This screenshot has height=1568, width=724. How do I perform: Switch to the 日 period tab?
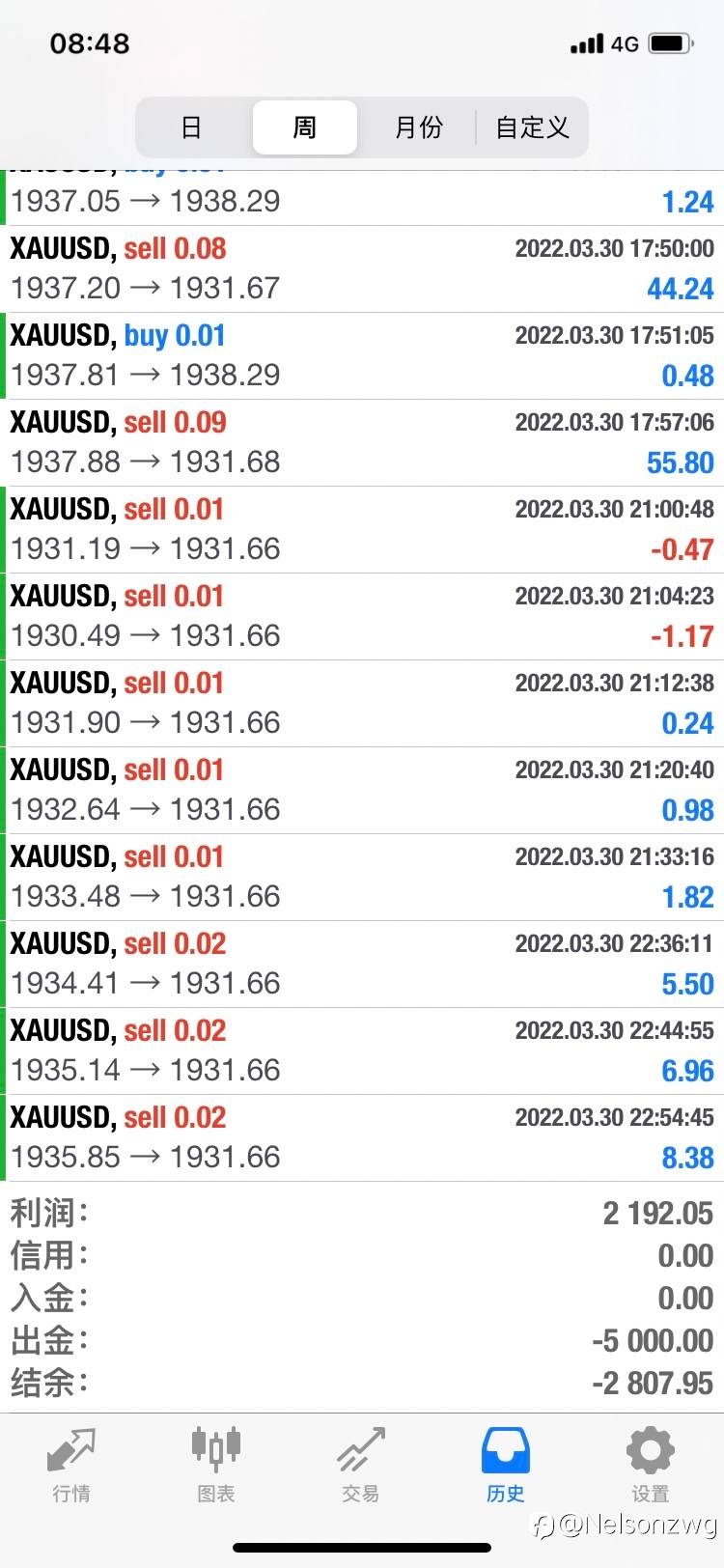click(x=191, y=127)
